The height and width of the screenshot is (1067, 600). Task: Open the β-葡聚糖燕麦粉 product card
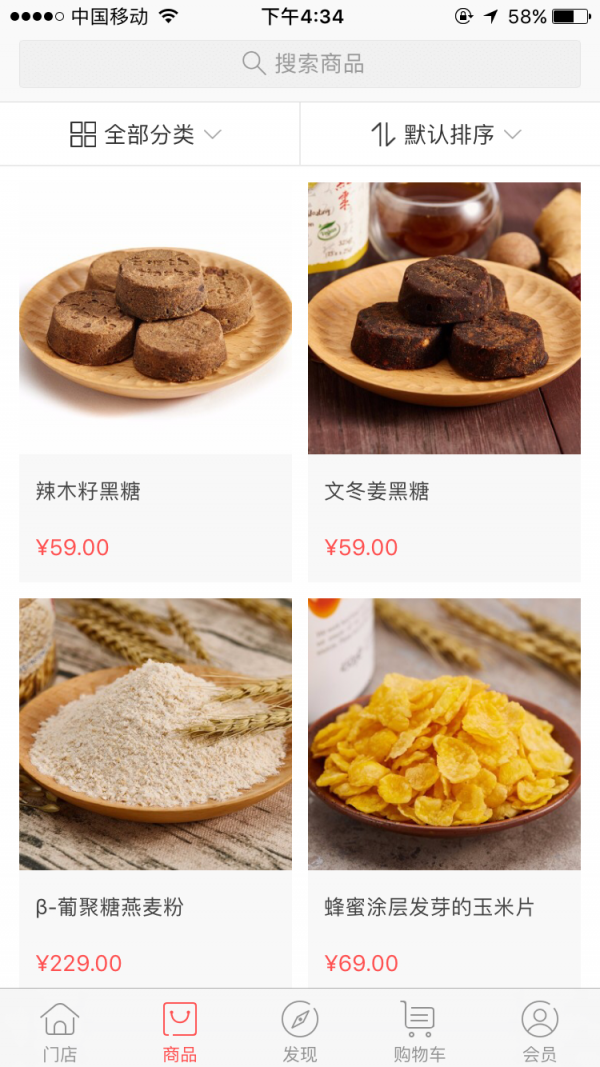(x=155, y=790)
